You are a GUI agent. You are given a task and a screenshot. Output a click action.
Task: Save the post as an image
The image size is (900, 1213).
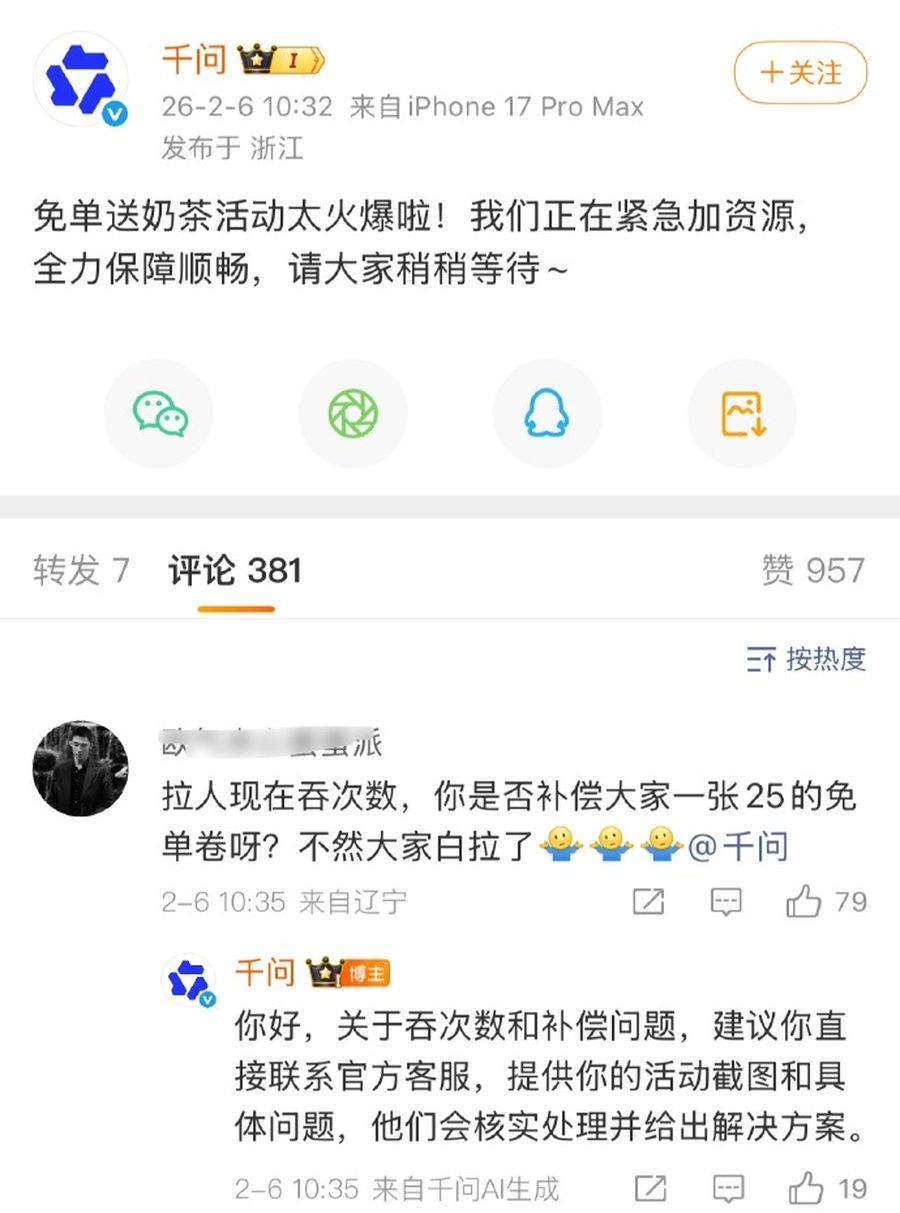pos(742,413)
